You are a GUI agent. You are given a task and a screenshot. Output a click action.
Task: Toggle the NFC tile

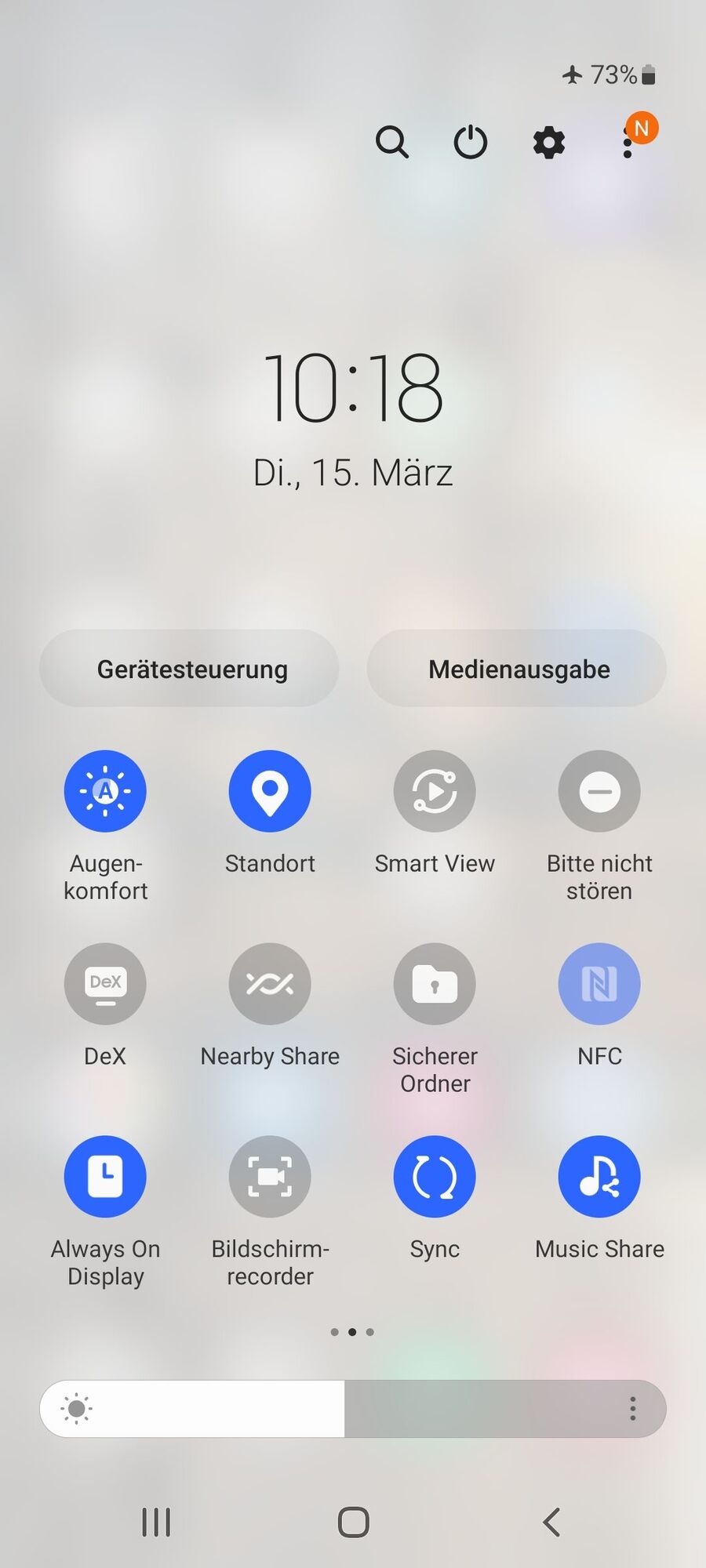coord(599,984)
